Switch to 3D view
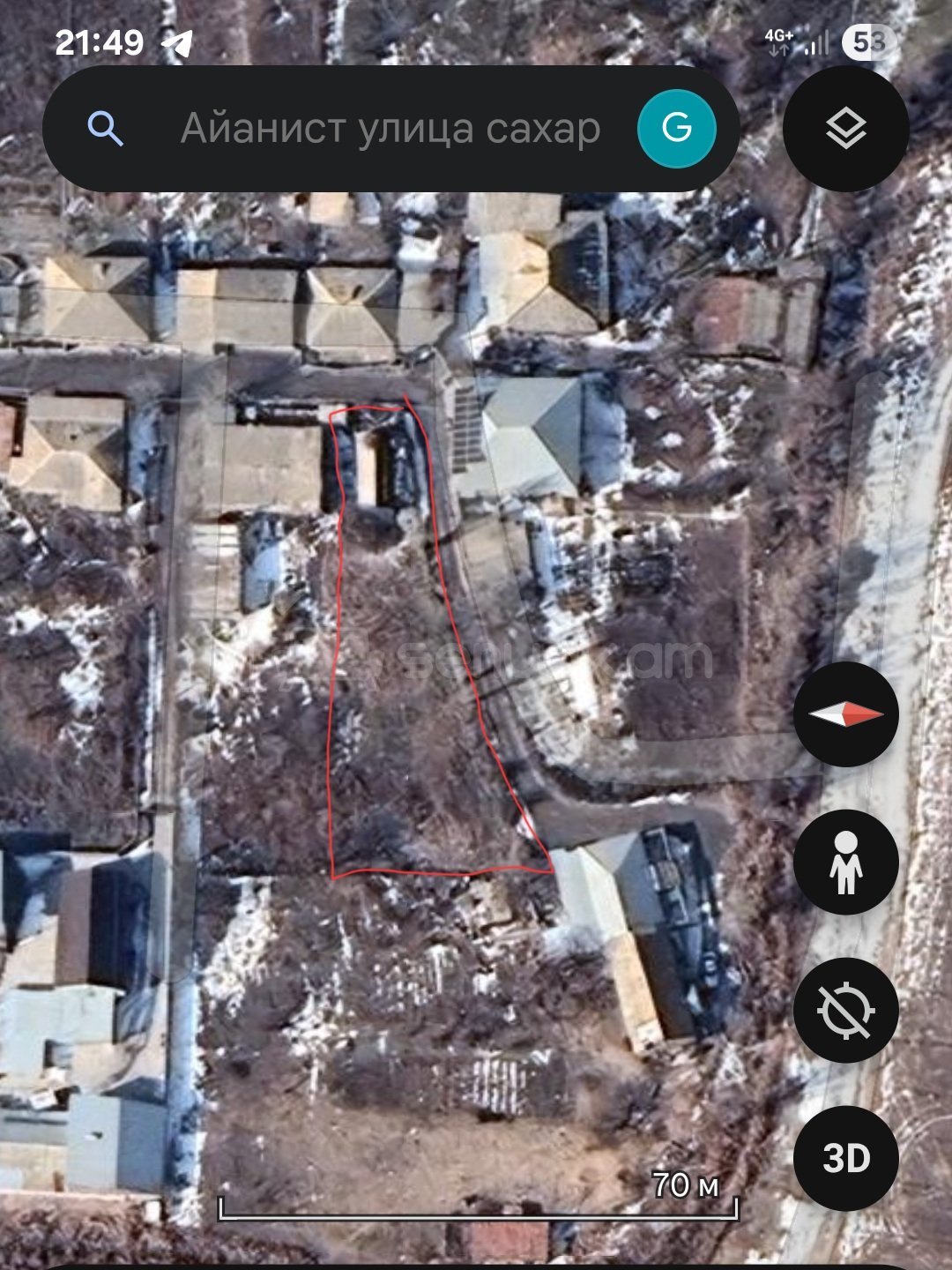Image resolution: width=952 pixels, height=1270 pixels. tap(845, 1158)
